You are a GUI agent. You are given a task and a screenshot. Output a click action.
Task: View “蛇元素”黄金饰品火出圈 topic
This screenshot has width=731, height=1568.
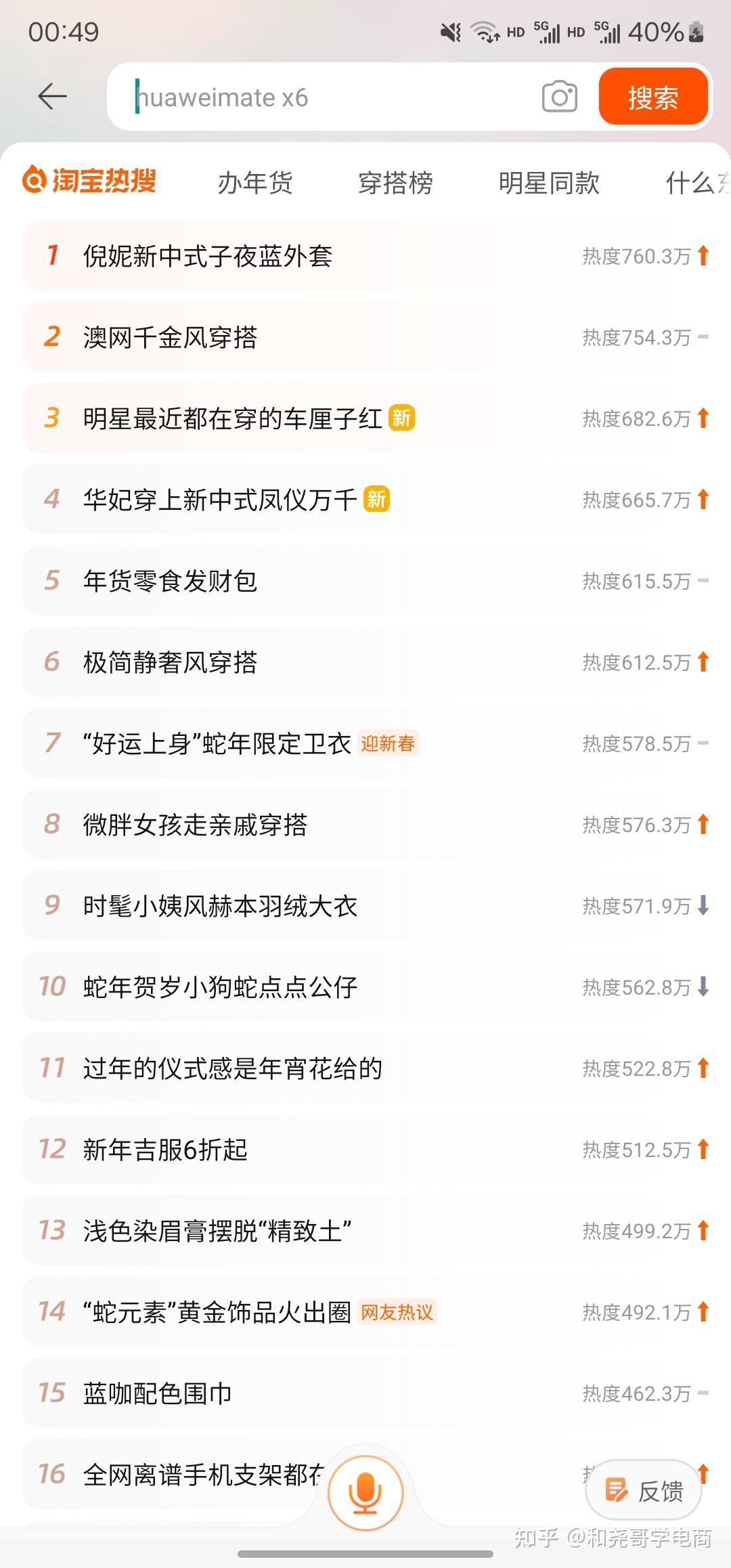pyautogui.click(x=217, y=1312)
